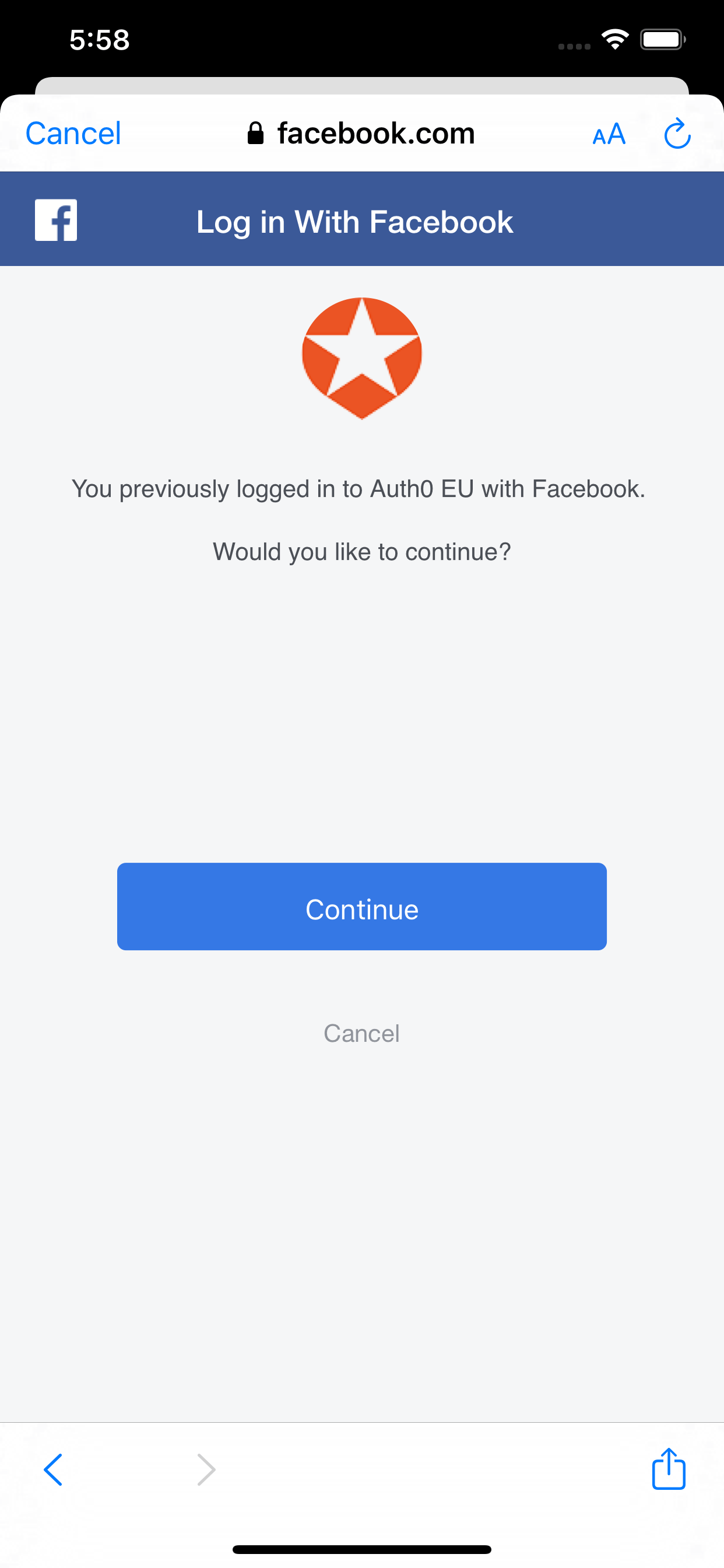Tap the reload page icon
The height and width of the screenshot is (1568, 724).
click(x=677, y=134)
